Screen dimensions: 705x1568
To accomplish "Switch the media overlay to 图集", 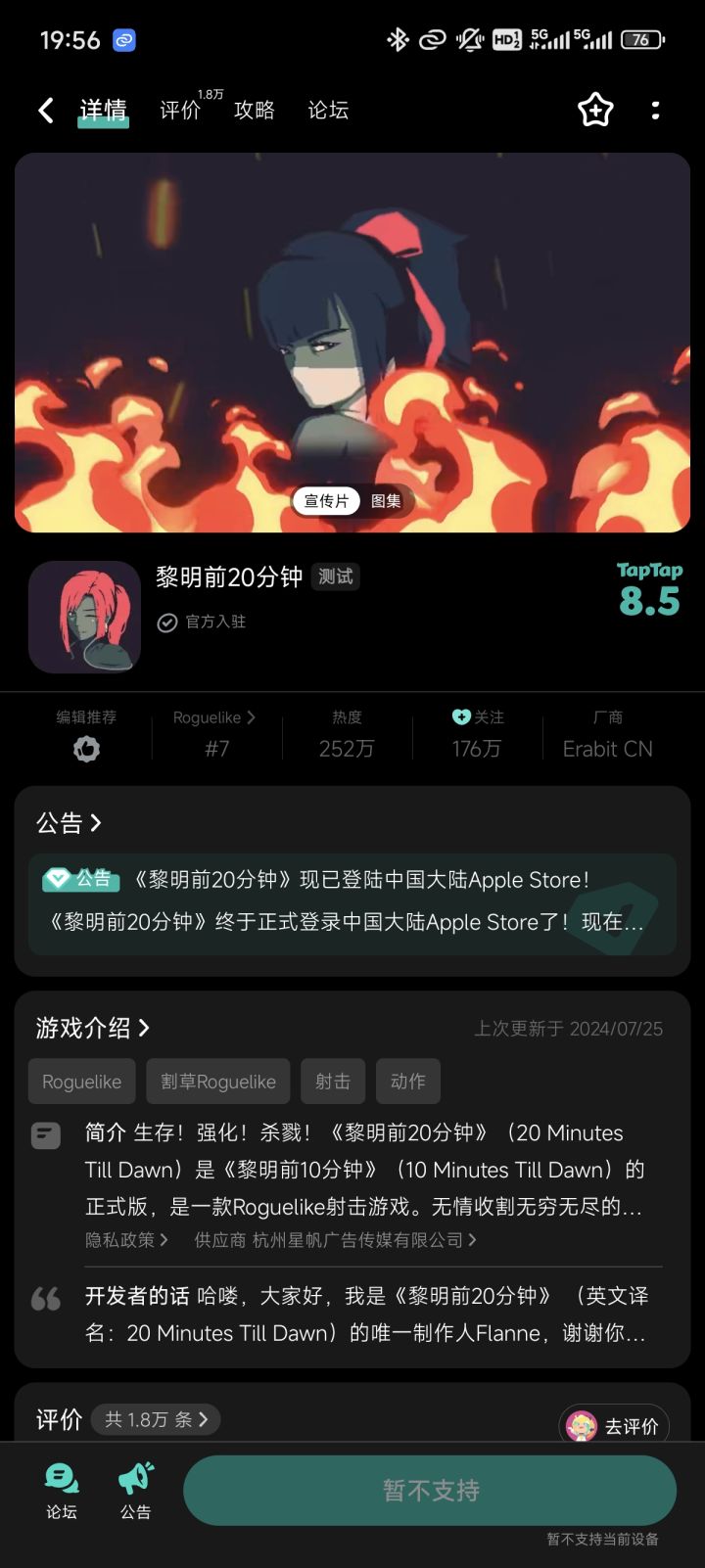I will coord(387,500).
